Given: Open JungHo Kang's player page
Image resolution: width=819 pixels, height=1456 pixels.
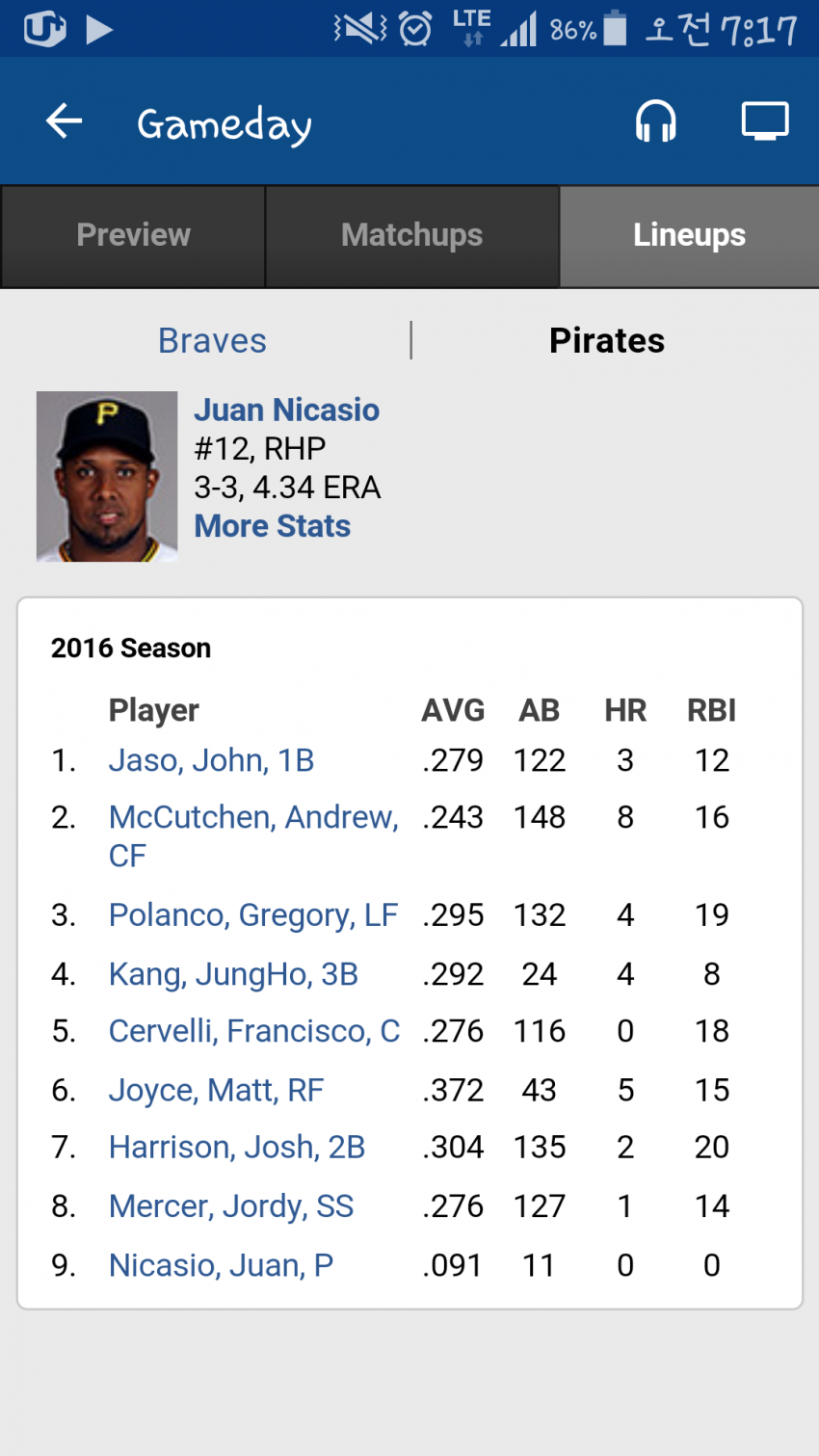Looking at the screenshot, I should point(233,974).
